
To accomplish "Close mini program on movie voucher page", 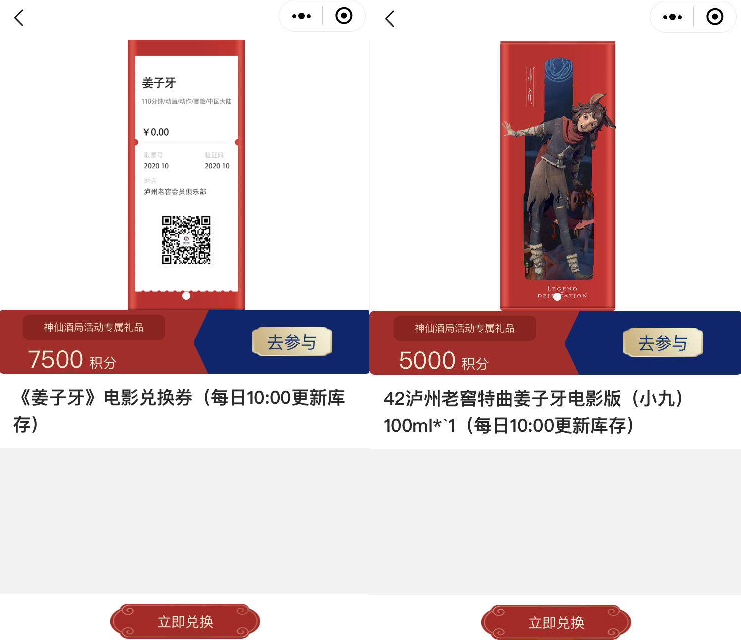I will 344,16.
